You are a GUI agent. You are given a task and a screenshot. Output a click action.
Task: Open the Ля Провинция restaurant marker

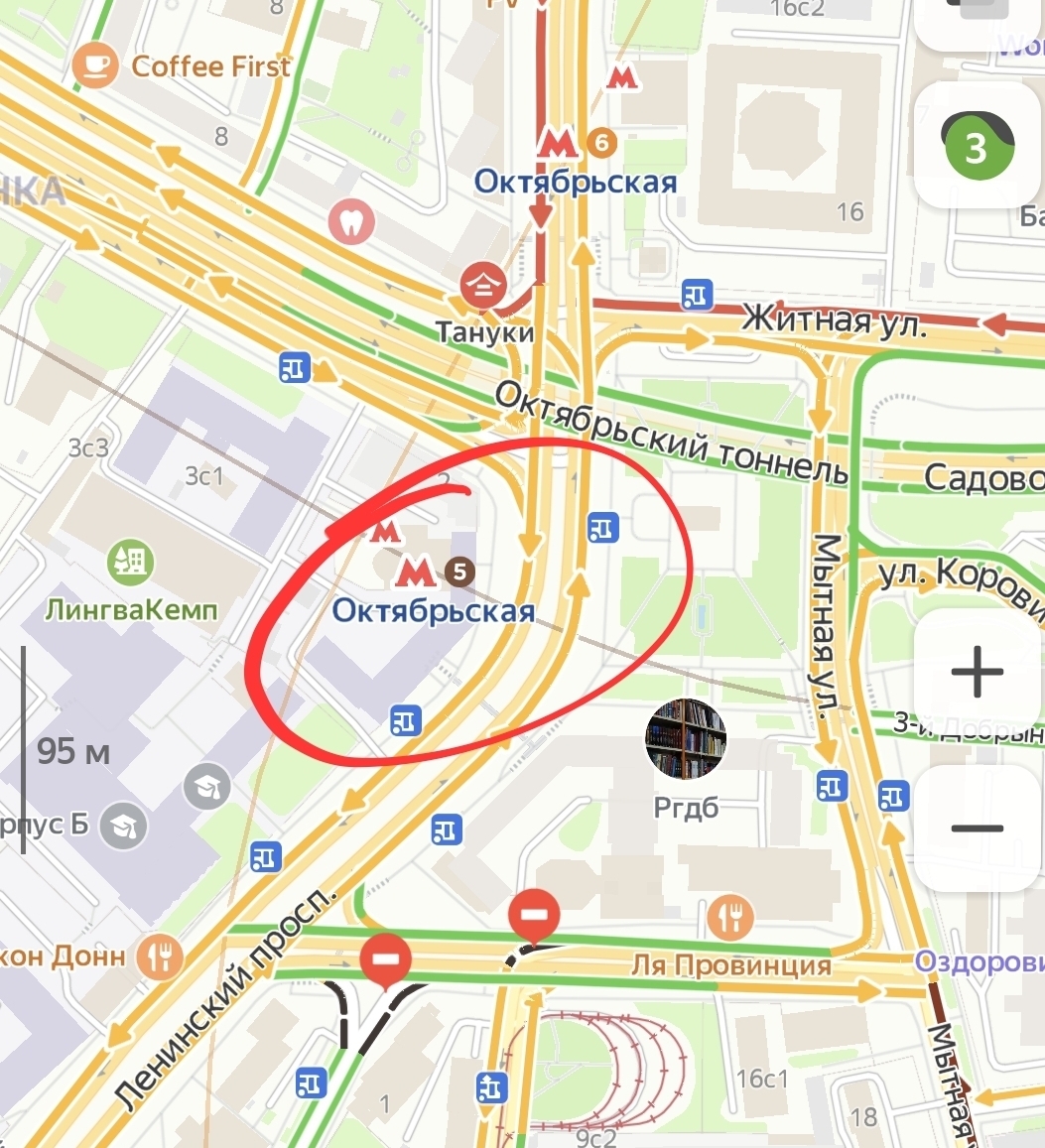(x=732, y=917)
